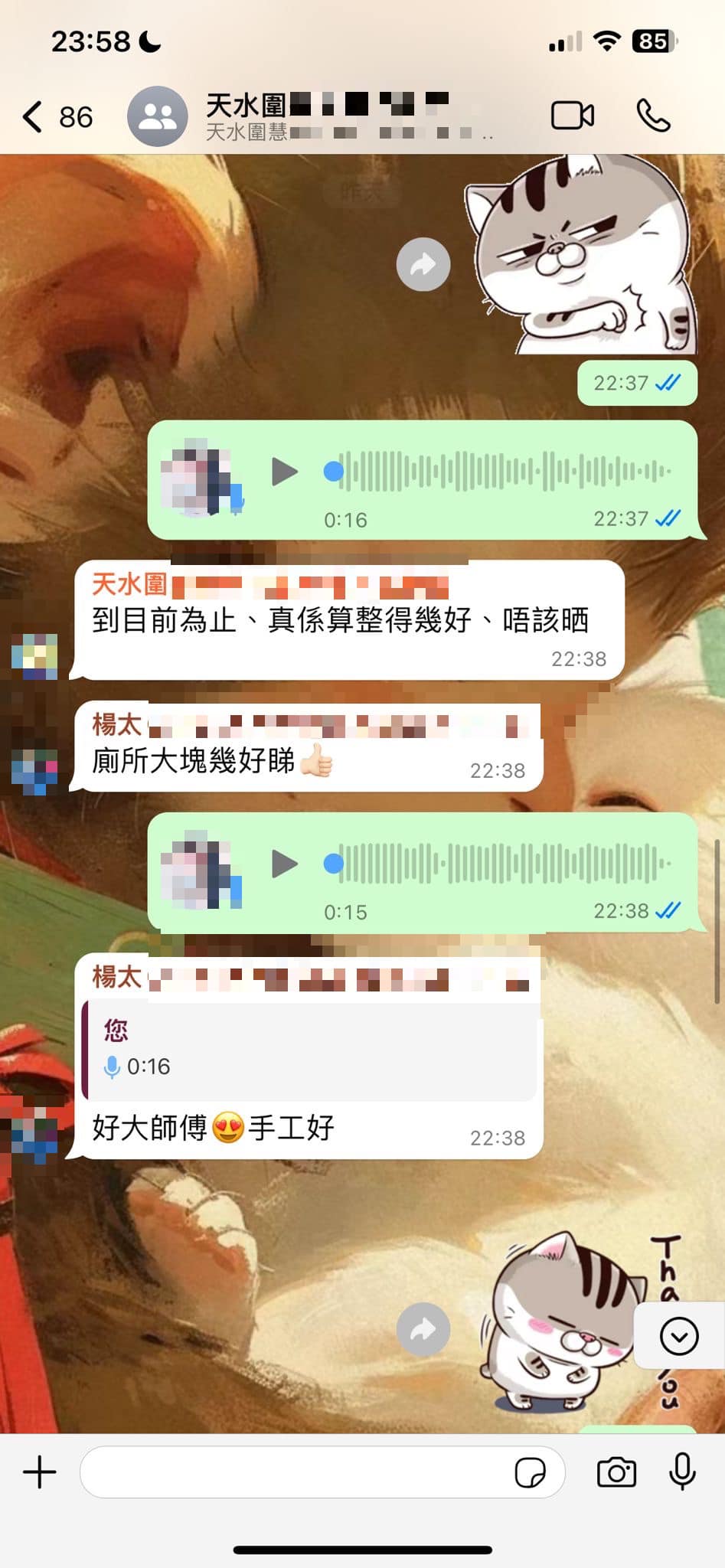Jump to the latest messages
The height and width of the screenshot is (1568, 725).
click(678, 1337)
